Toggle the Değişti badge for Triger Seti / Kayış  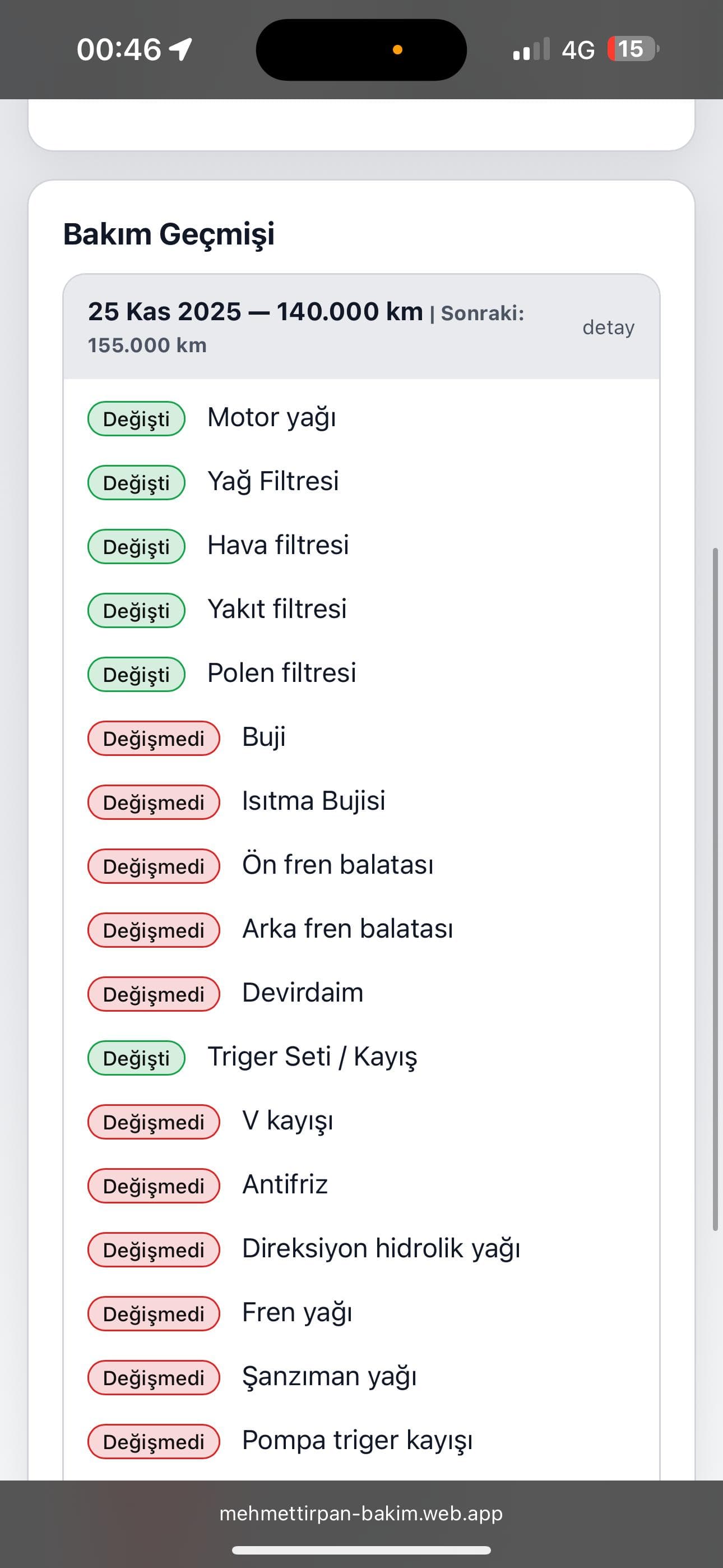click(135, 1057)
